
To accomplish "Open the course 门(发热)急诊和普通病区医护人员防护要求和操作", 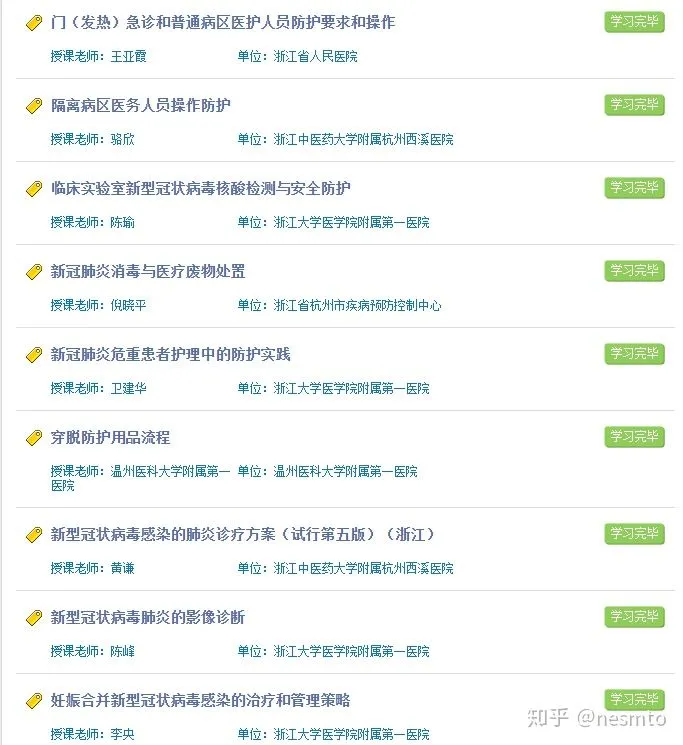I will pyautogui.click(x=222, y=22).
